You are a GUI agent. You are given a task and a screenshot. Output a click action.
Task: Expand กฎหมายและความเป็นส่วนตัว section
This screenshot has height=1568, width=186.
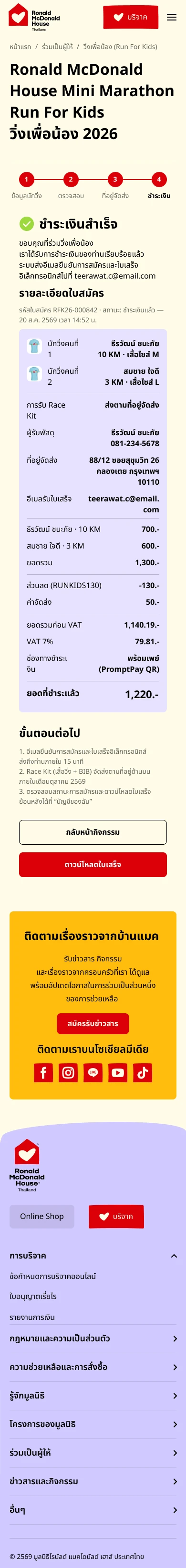coord(93,1338)
